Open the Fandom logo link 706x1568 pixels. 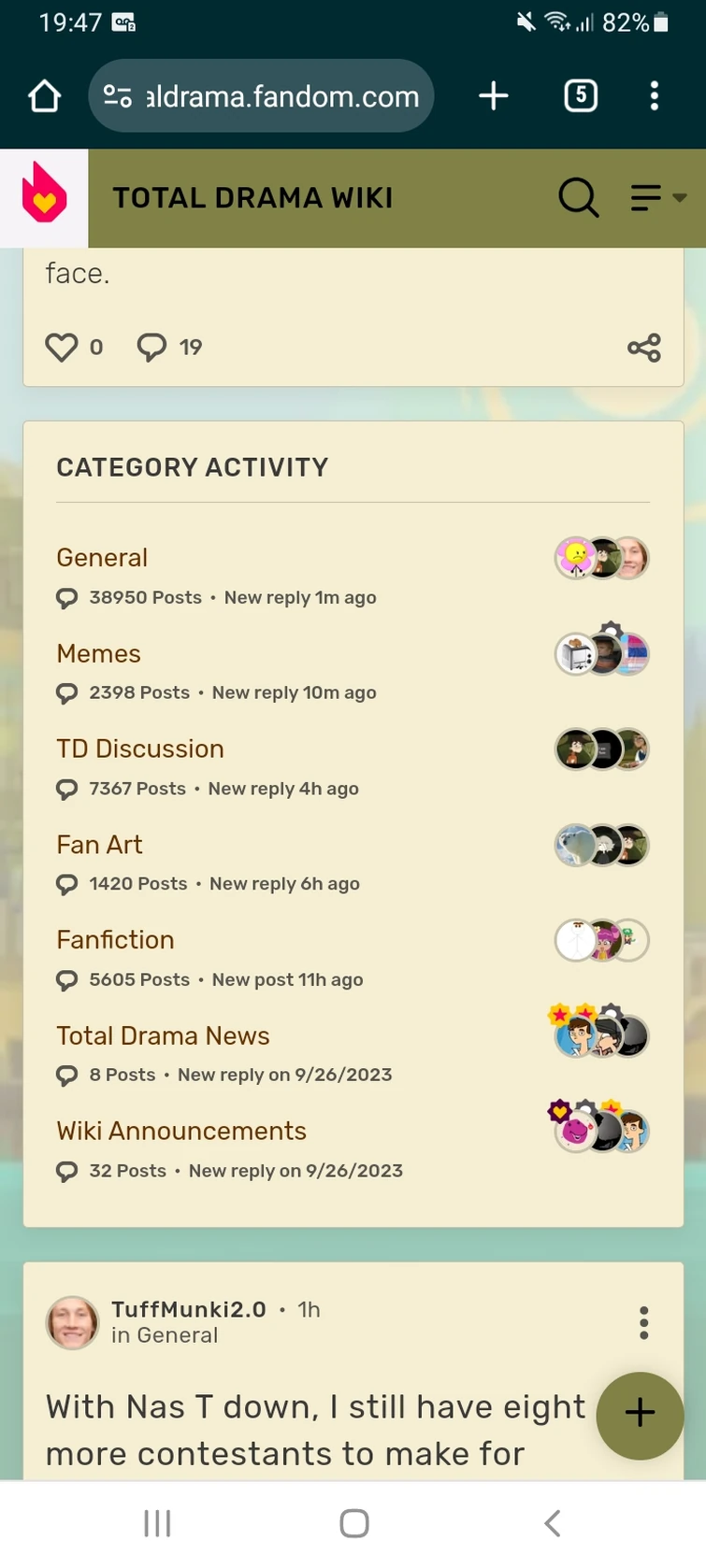click(44, 197)
